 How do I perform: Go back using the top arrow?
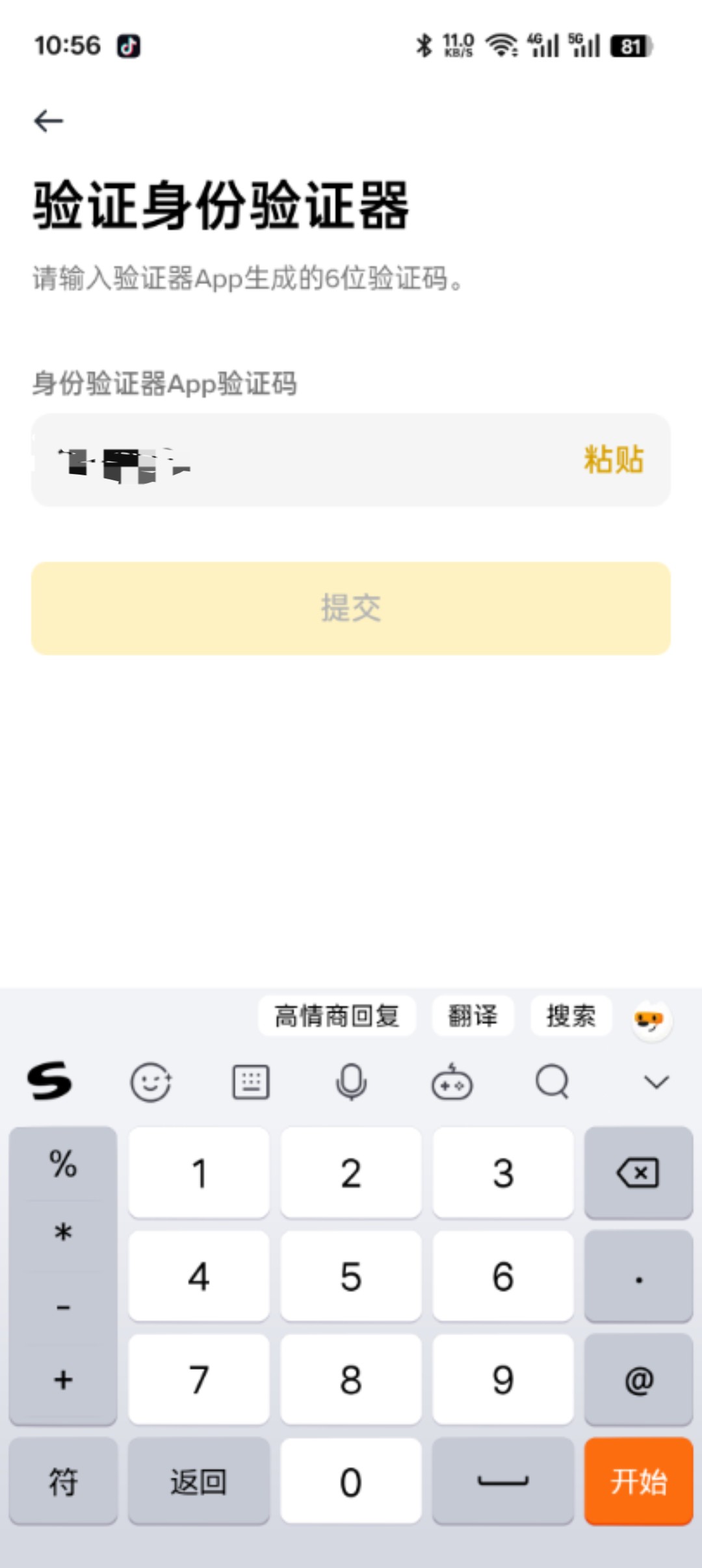click(49, 121)
